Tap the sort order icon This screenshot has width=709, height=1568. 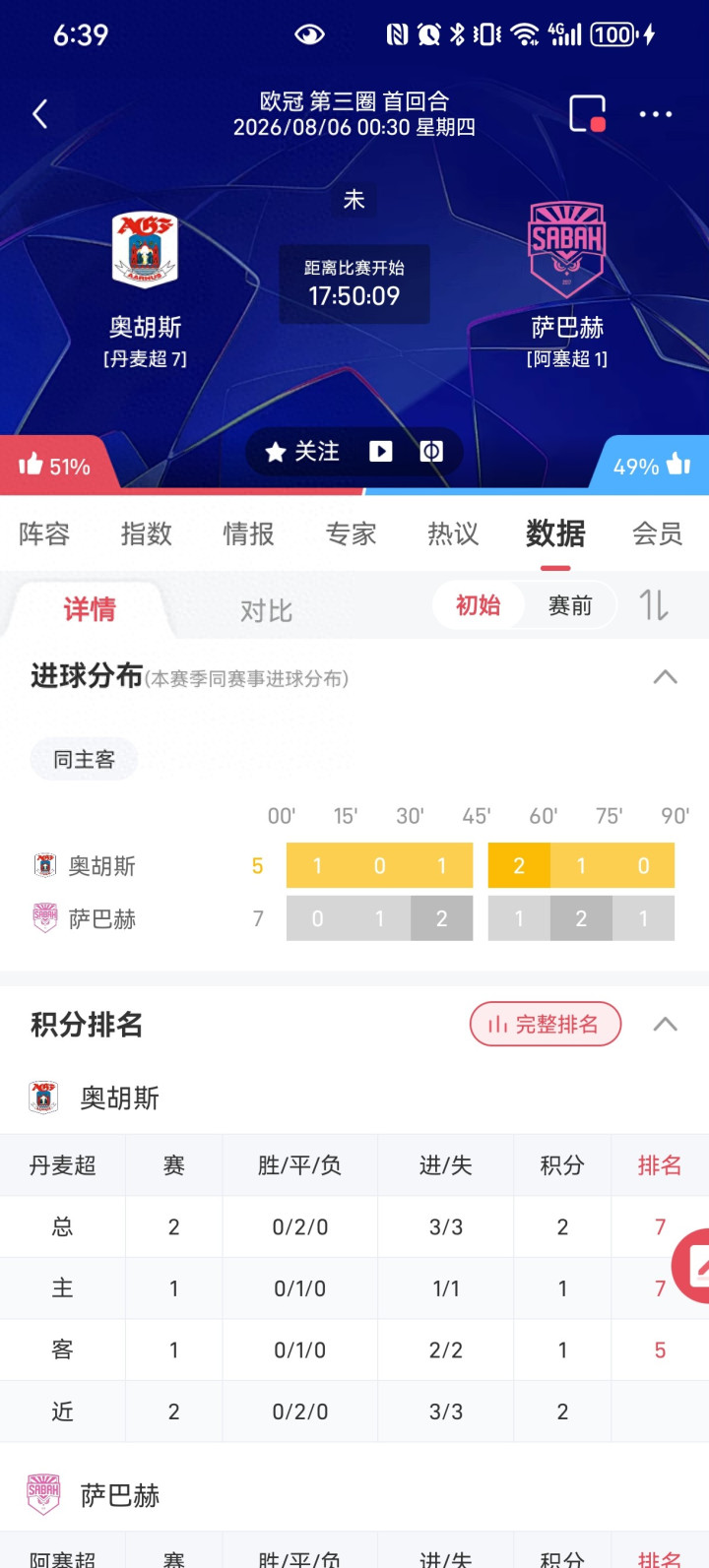[654, 604]
